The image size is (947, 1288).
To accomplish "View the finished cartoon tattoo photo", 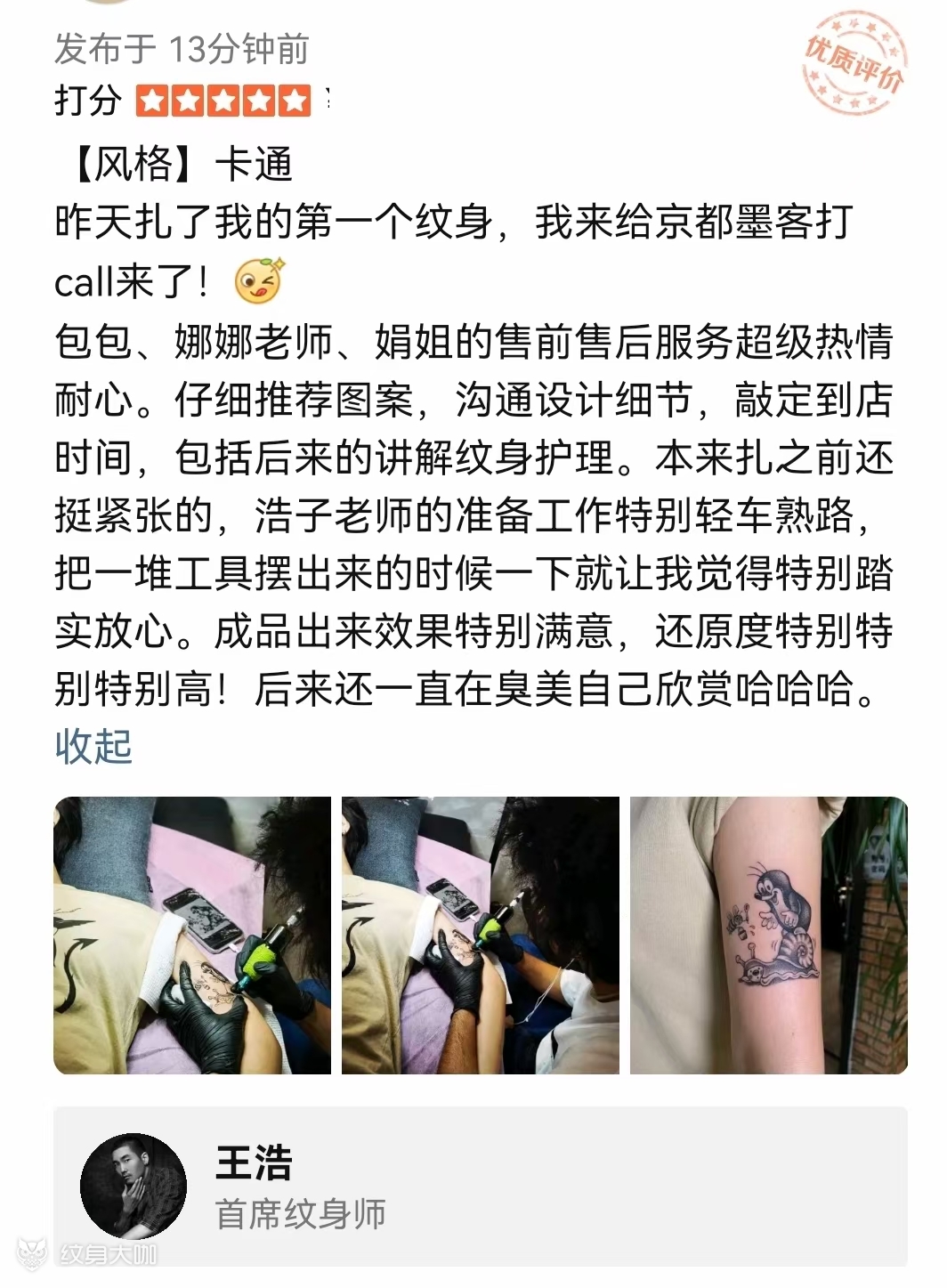I will [x=768, y=936].
